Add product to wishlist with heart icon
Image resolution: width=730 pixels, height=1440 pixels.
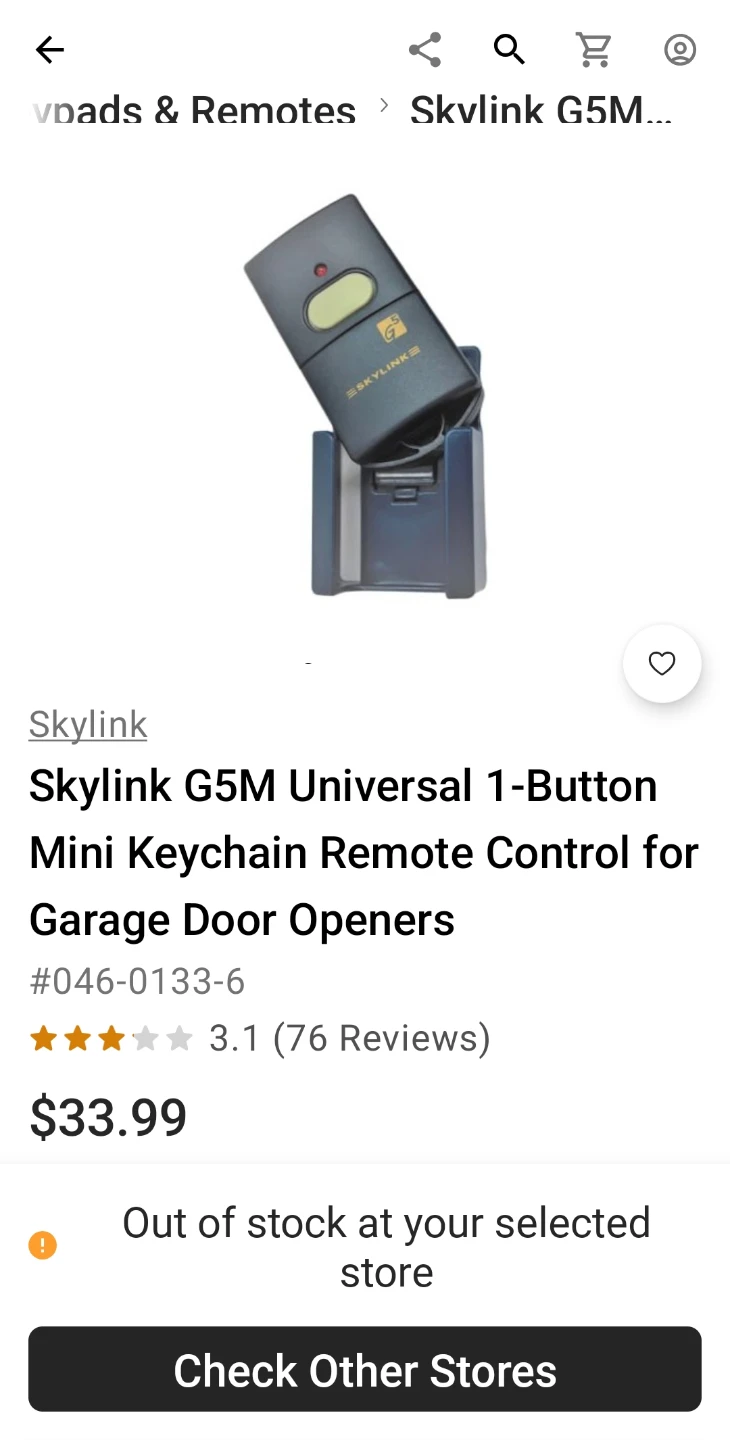[x=662, y=663]
